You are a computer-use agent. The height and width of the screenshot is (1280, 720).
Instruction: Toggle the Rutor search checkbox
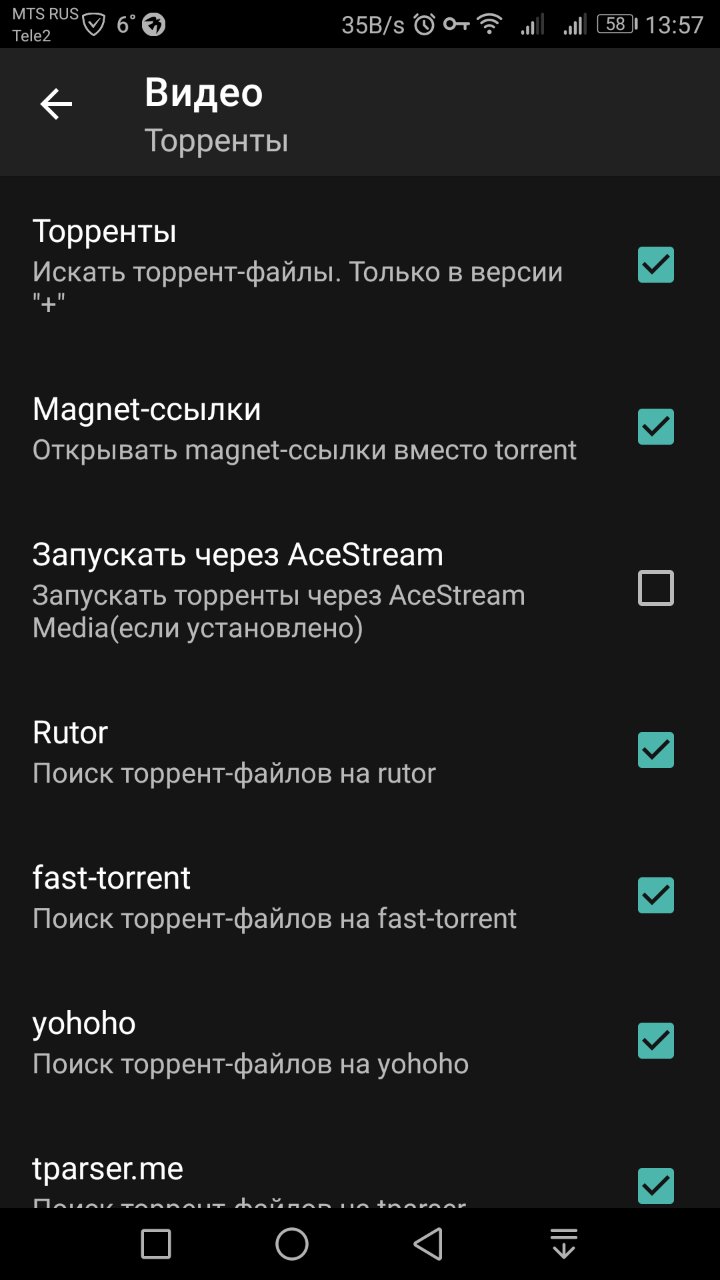(x=656, y=750)
